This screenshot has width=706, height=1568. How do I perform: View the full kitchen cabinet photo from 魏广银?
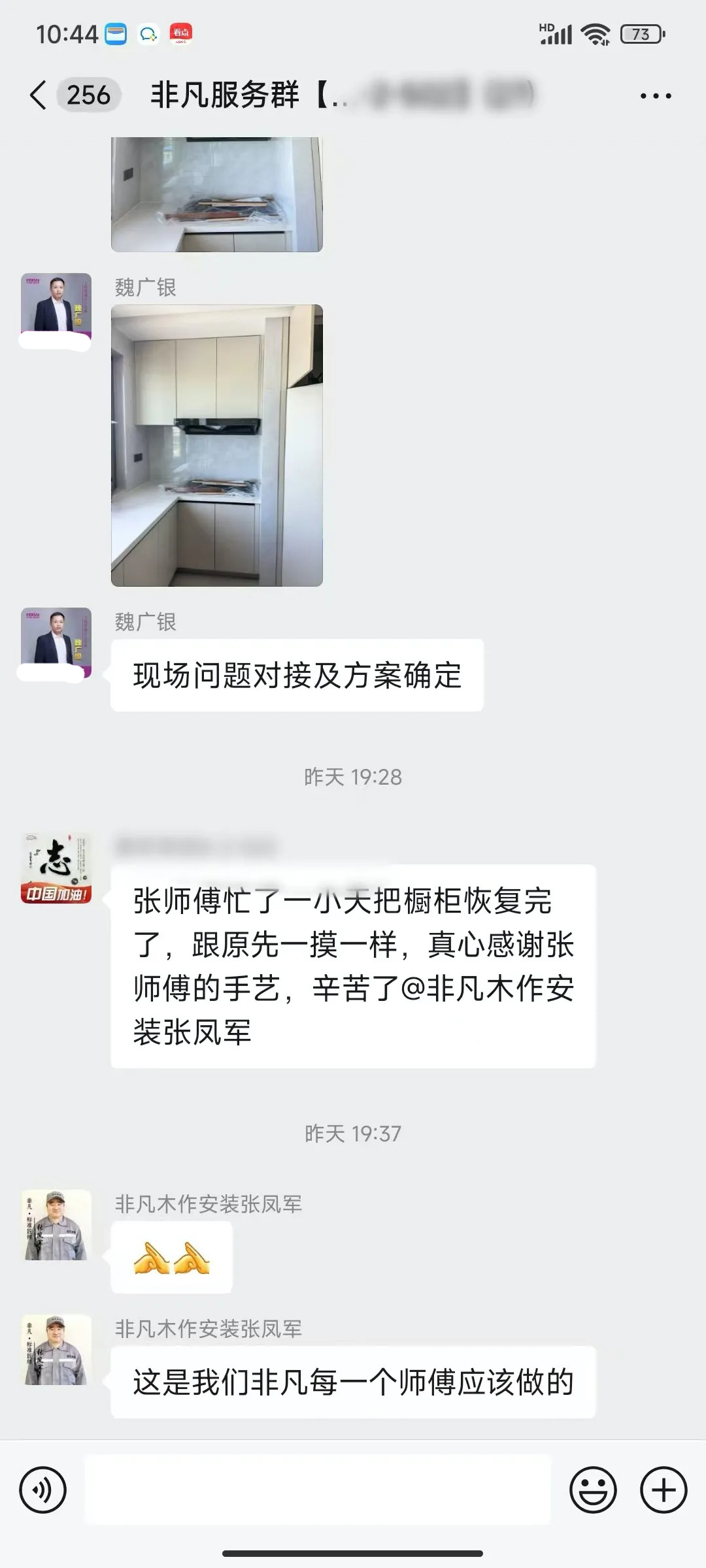click(x=217, y=446)
